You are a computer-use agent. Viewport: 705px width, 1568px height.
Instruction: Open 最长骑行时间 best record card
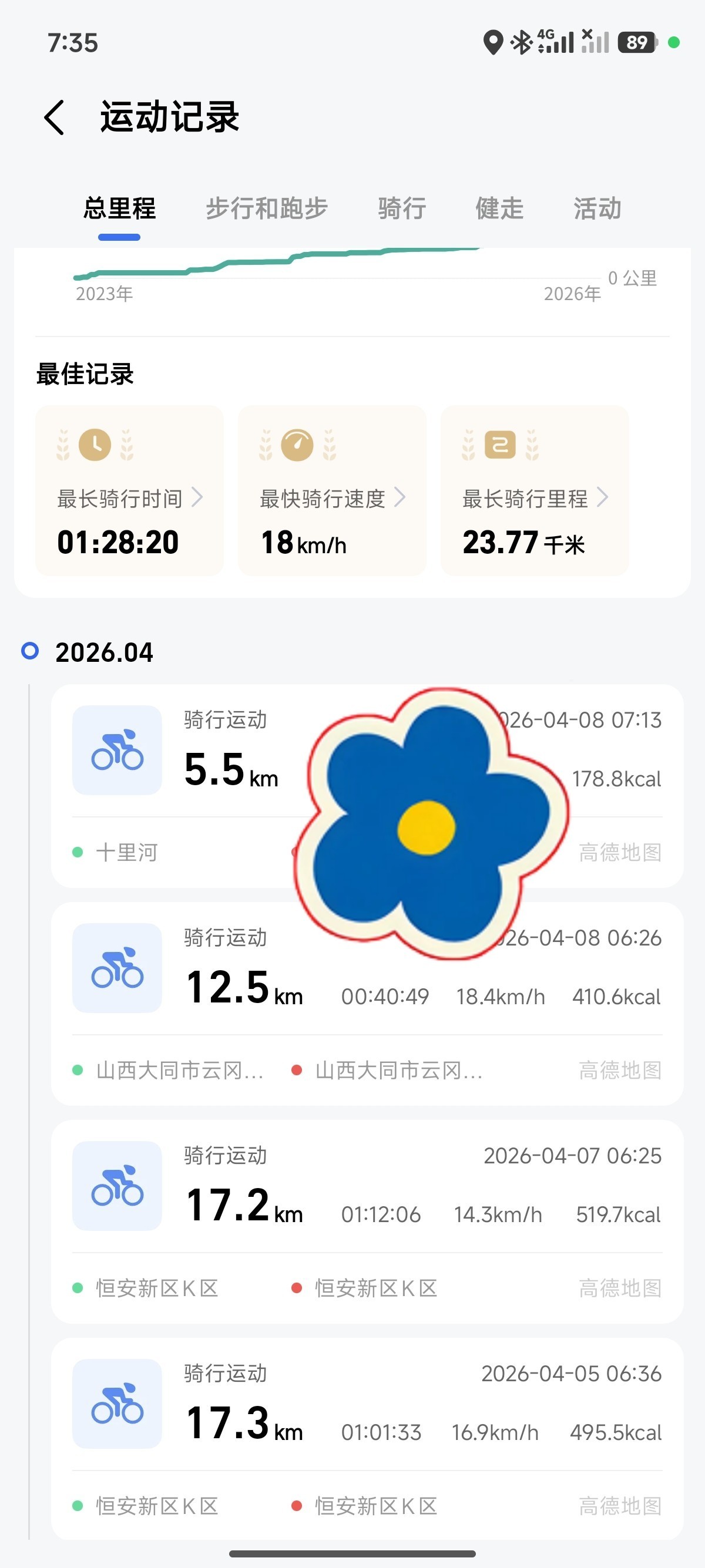click(130, 490)
